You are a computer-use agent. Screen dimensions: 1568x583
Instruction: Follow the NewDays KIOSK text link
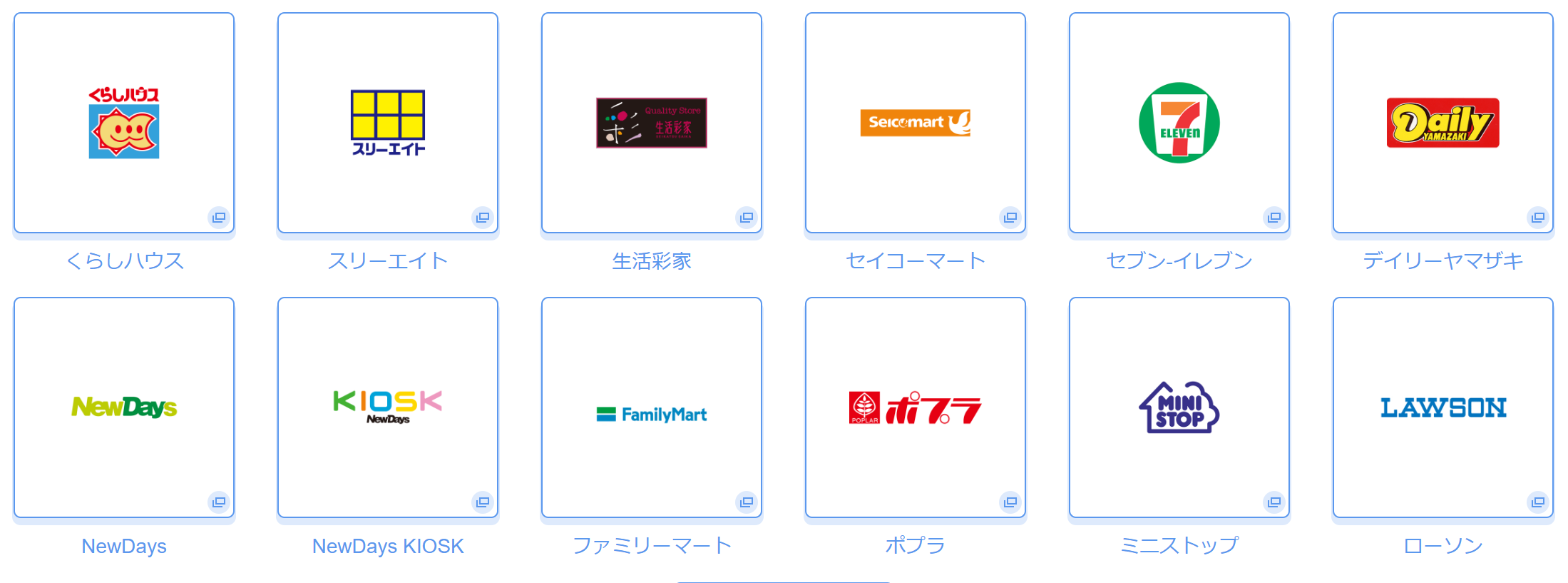tap(388, 546)
